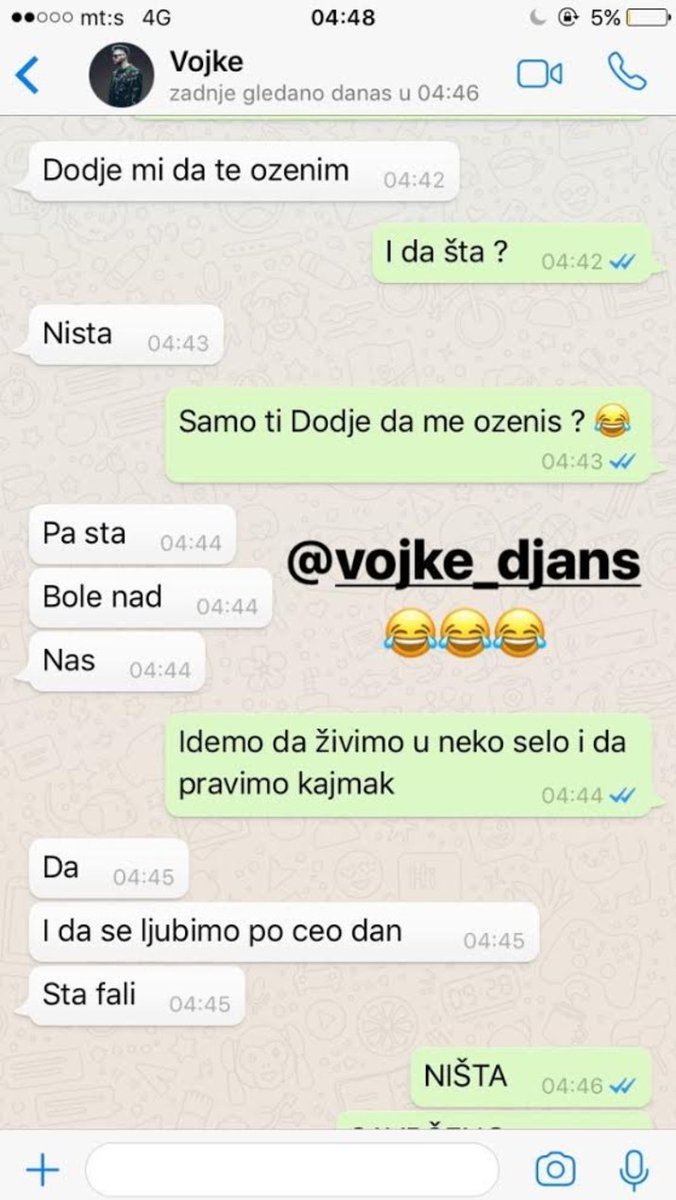Start a video call with Vojke
The width and height of the screenshot is (676, 1200).
539,75
